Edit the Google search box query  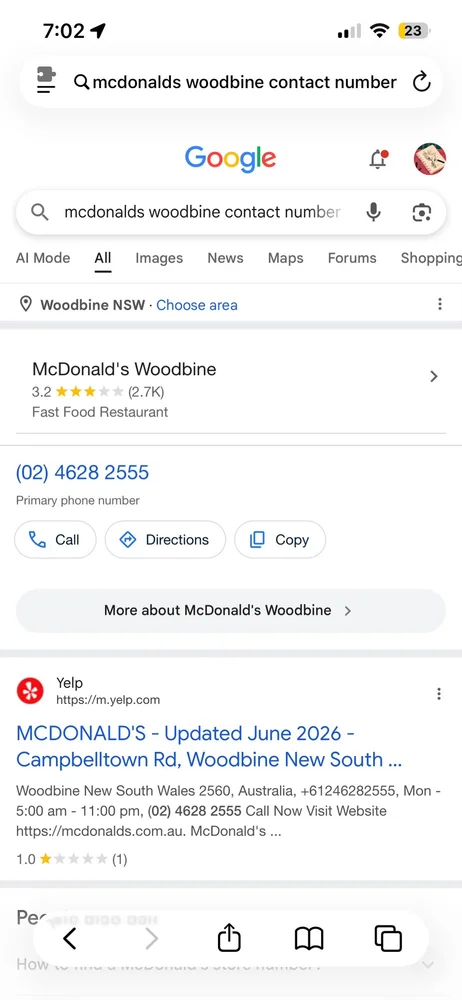(202, 212)
